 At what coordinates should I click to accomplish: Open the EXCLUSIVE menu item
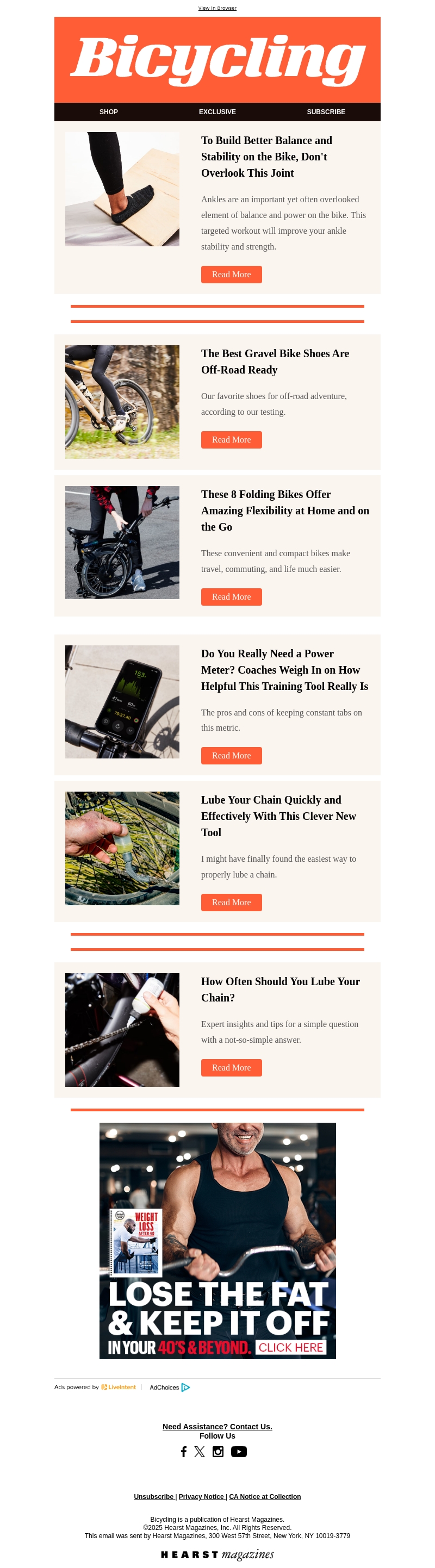(217, 112)
